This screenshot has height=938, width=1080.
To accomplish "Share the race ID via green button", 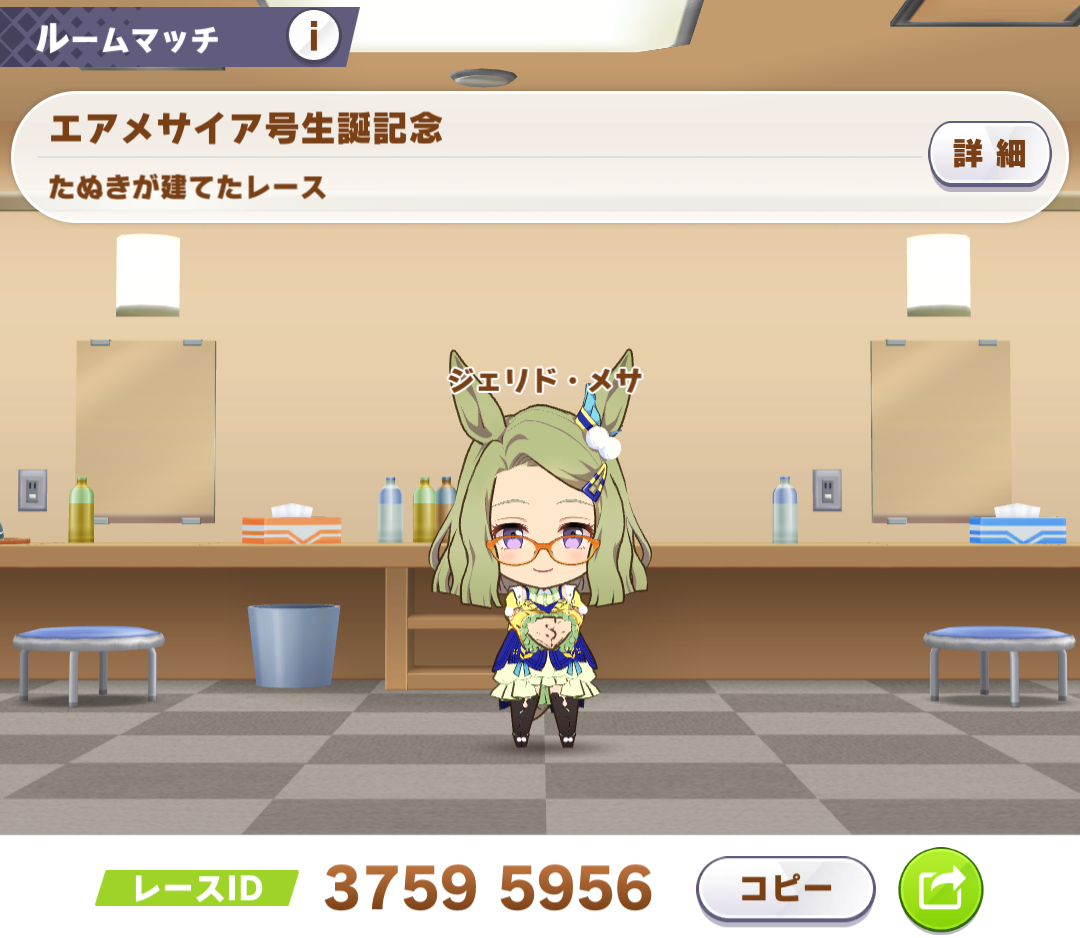I will 941,889.
